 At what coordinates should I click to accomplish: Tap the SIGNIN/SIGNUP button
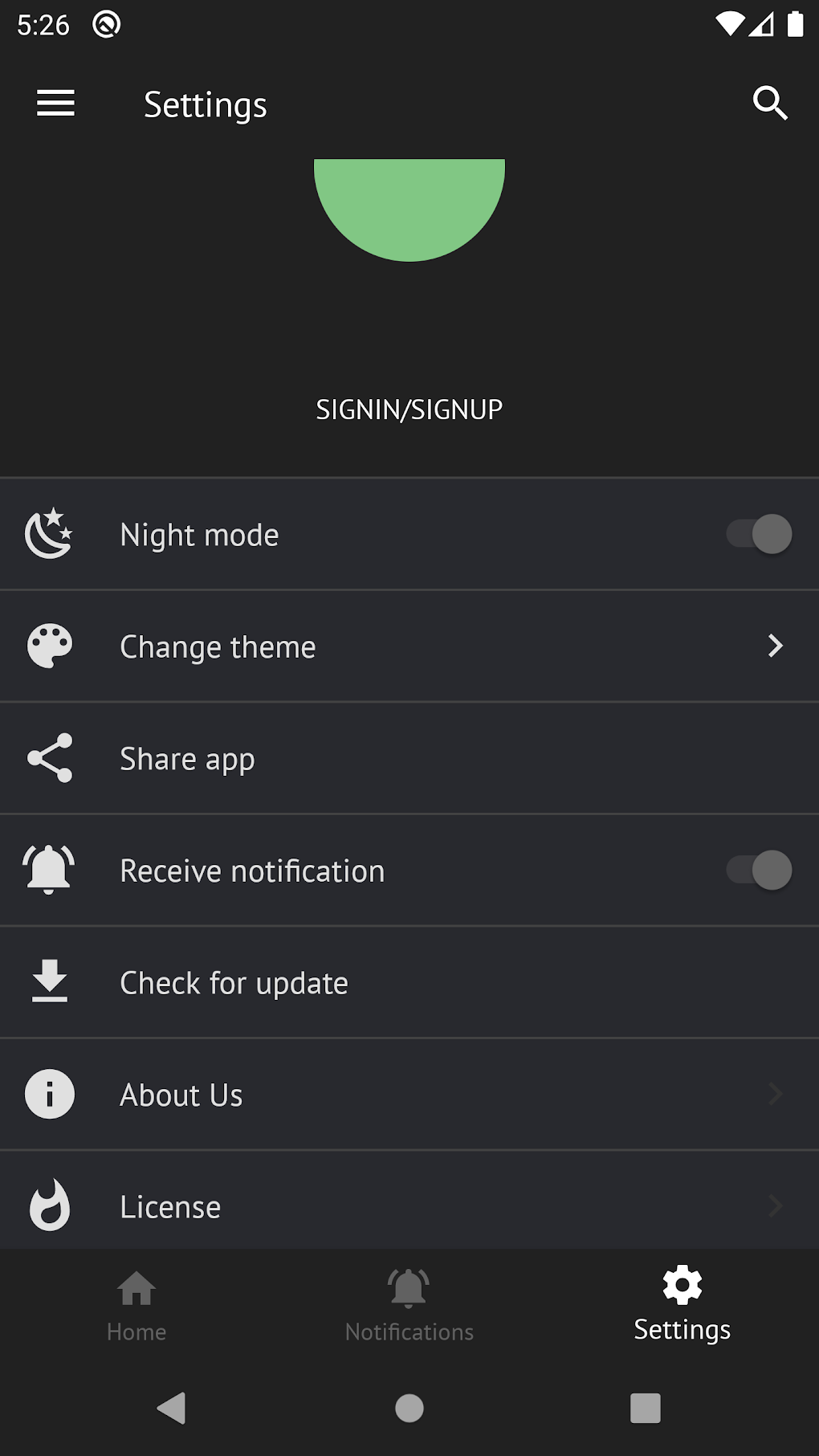tap(409, 410)
